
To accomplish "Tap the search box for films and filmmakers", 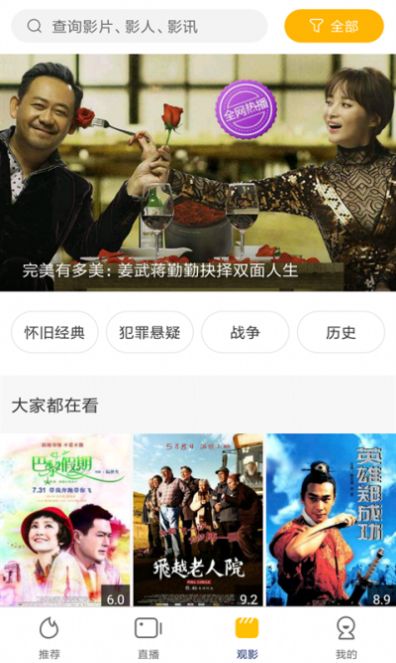I will [x=139, y=26].
